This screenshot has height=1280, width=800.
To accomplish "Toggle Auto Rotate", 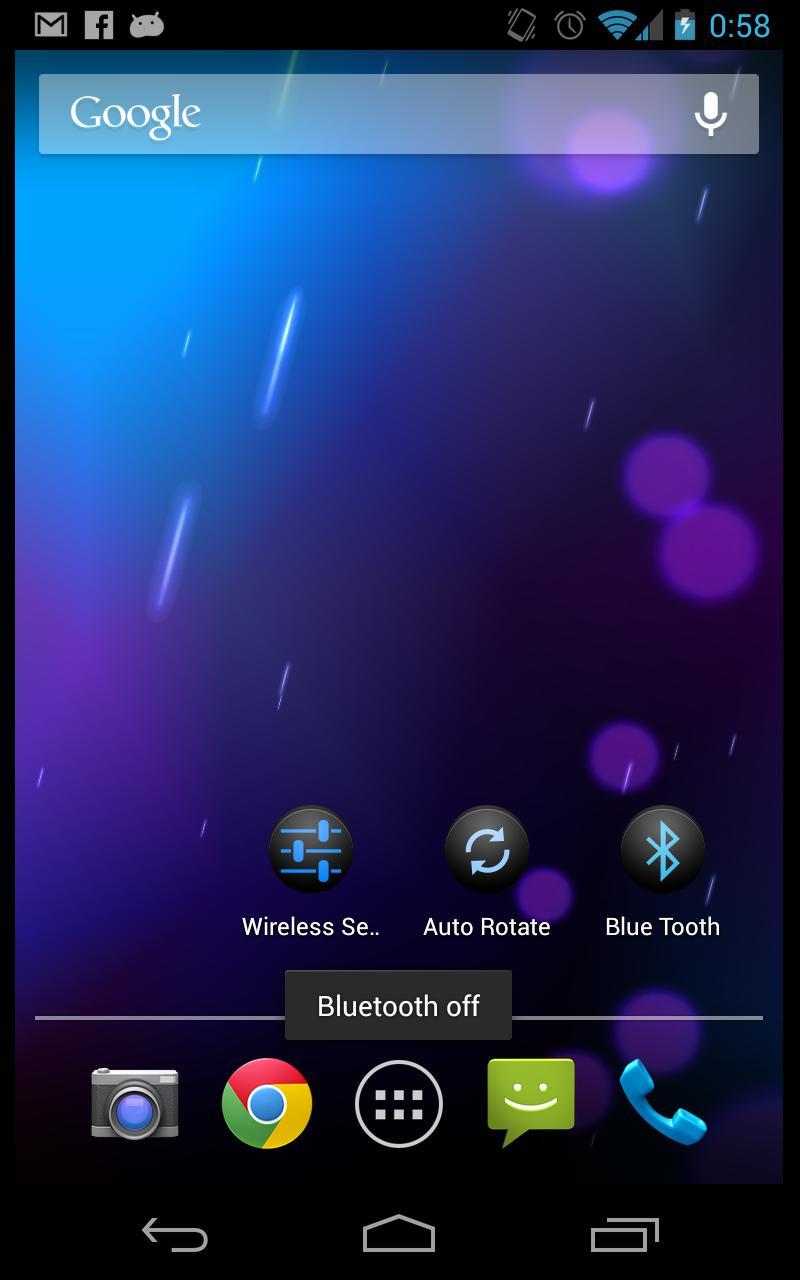I will 487,849.
